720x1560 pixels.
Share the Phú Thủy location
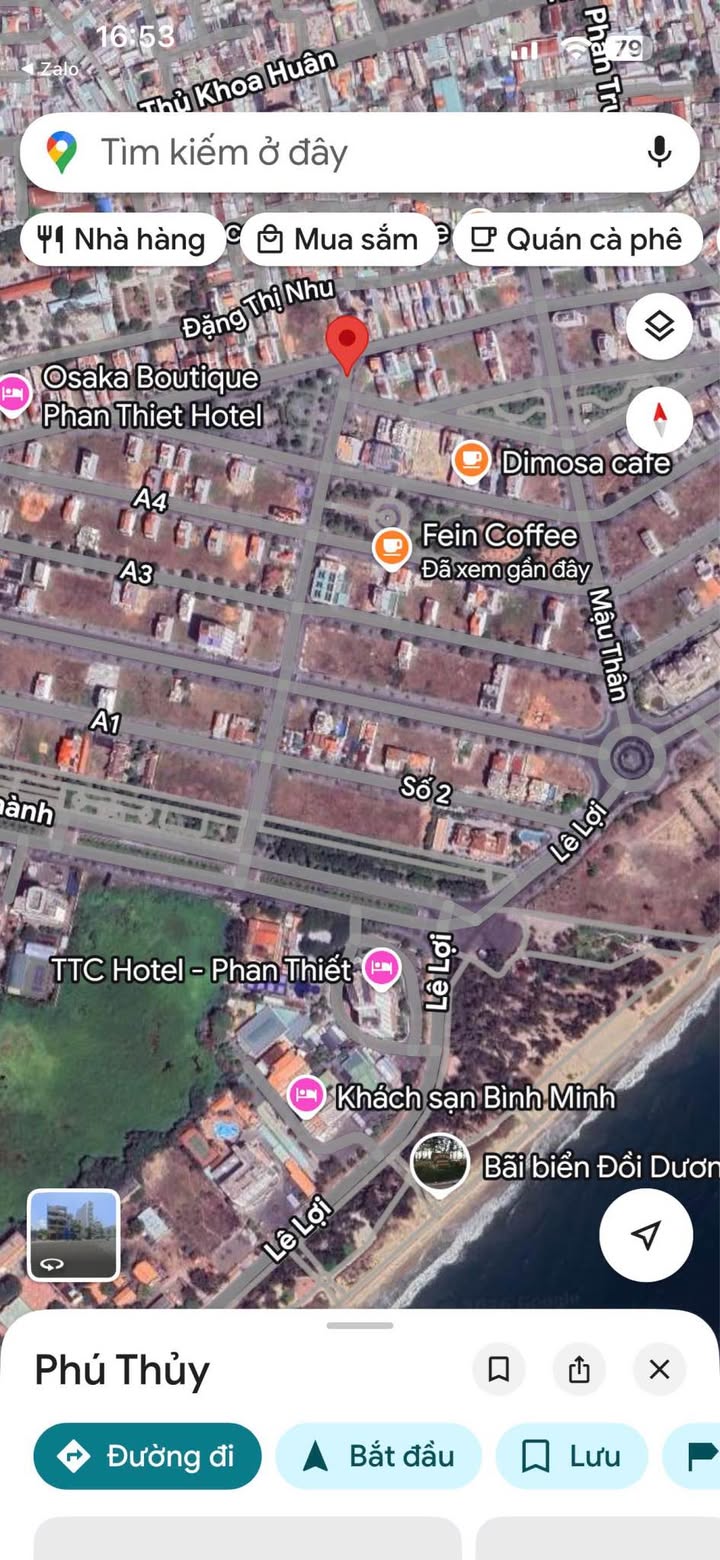(579, 1369)
